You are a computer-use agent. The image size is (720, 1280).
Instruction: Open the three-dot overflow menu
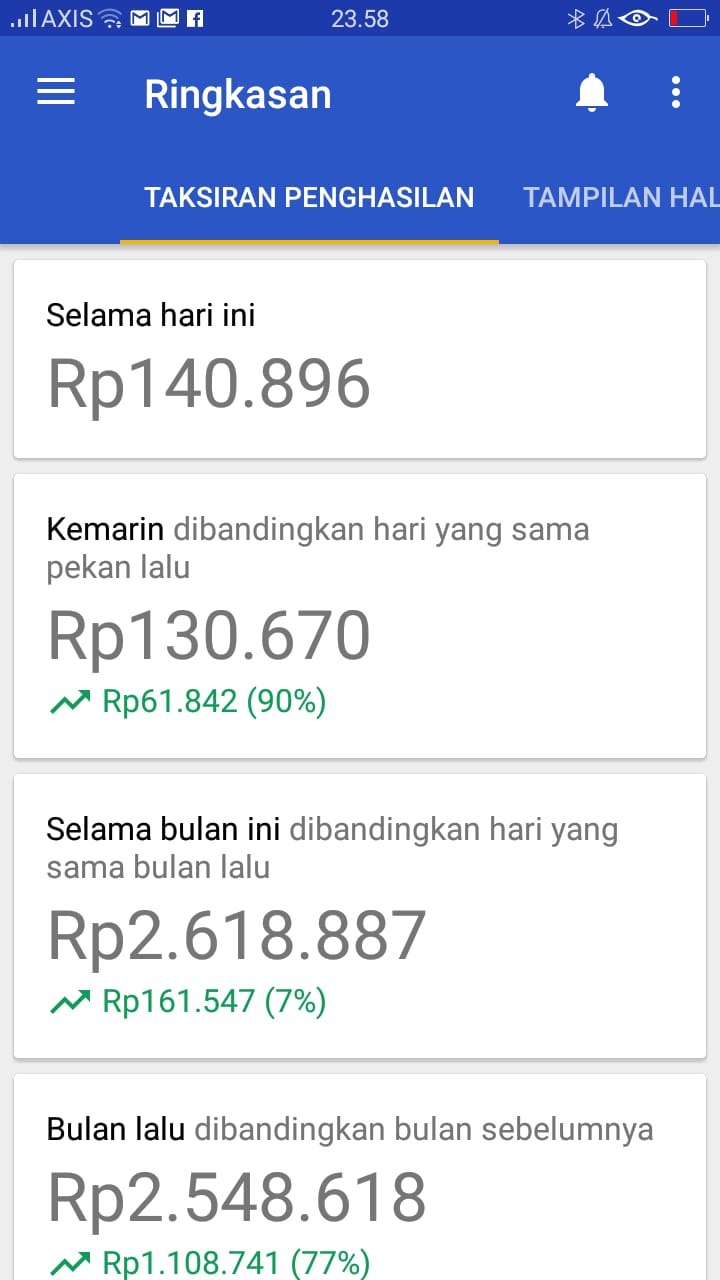(x=676, y=93)
